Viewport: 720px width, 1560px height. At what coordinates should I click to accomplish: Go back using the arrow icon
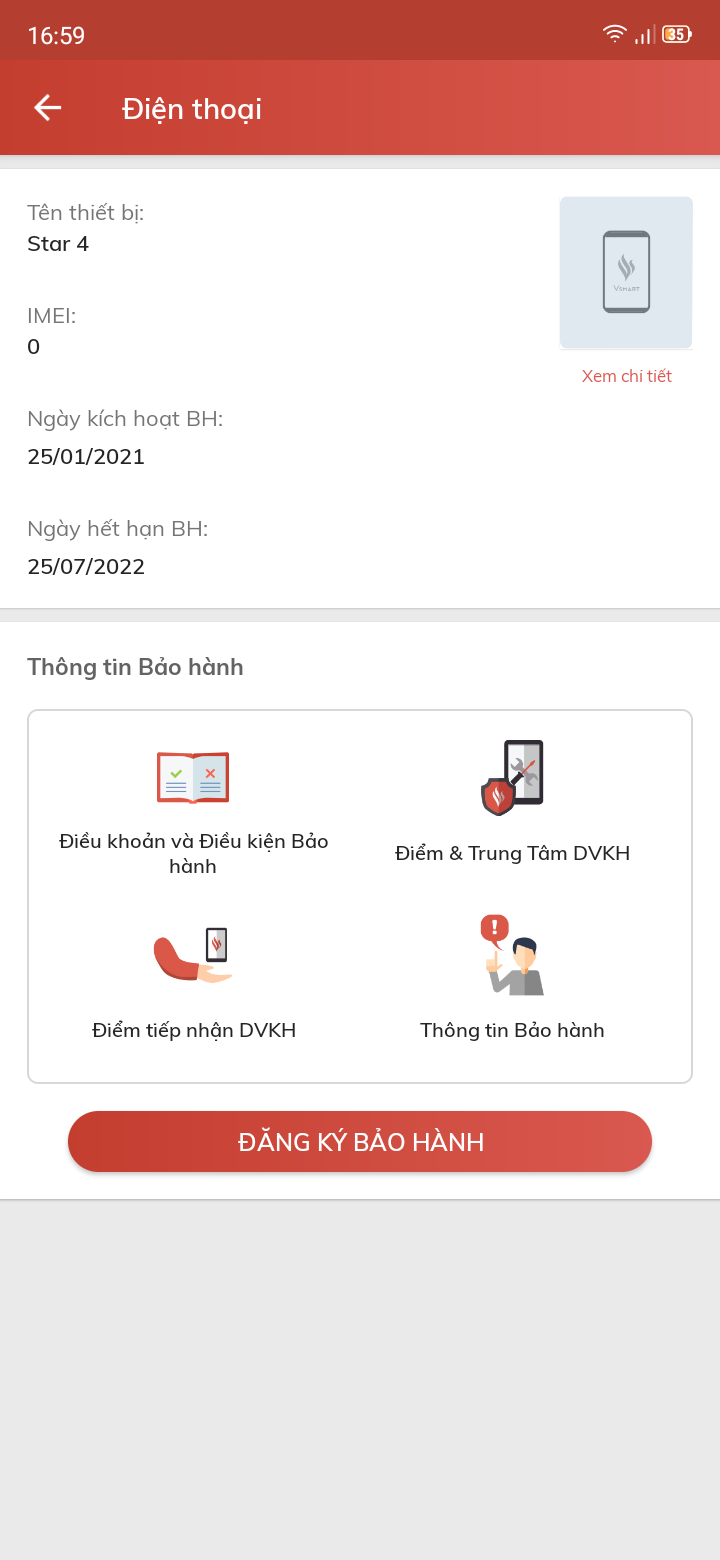click(48, 108)
